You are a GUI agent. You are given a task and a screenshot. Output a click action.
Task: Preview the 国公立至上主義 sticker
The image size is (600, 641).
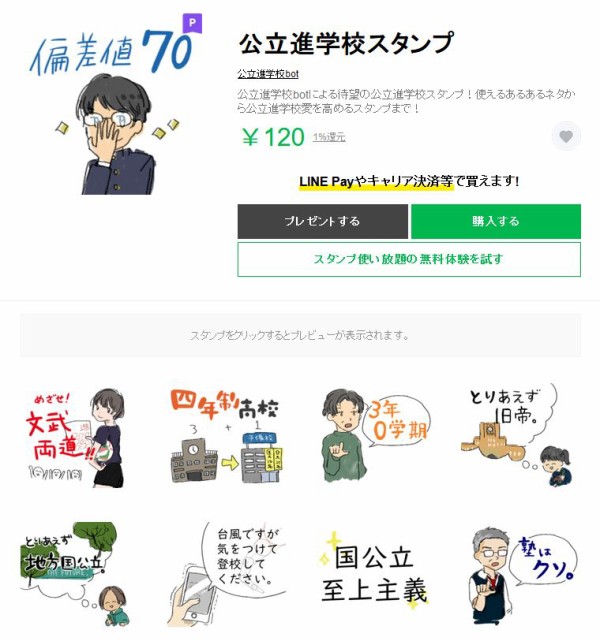(374, 574)
